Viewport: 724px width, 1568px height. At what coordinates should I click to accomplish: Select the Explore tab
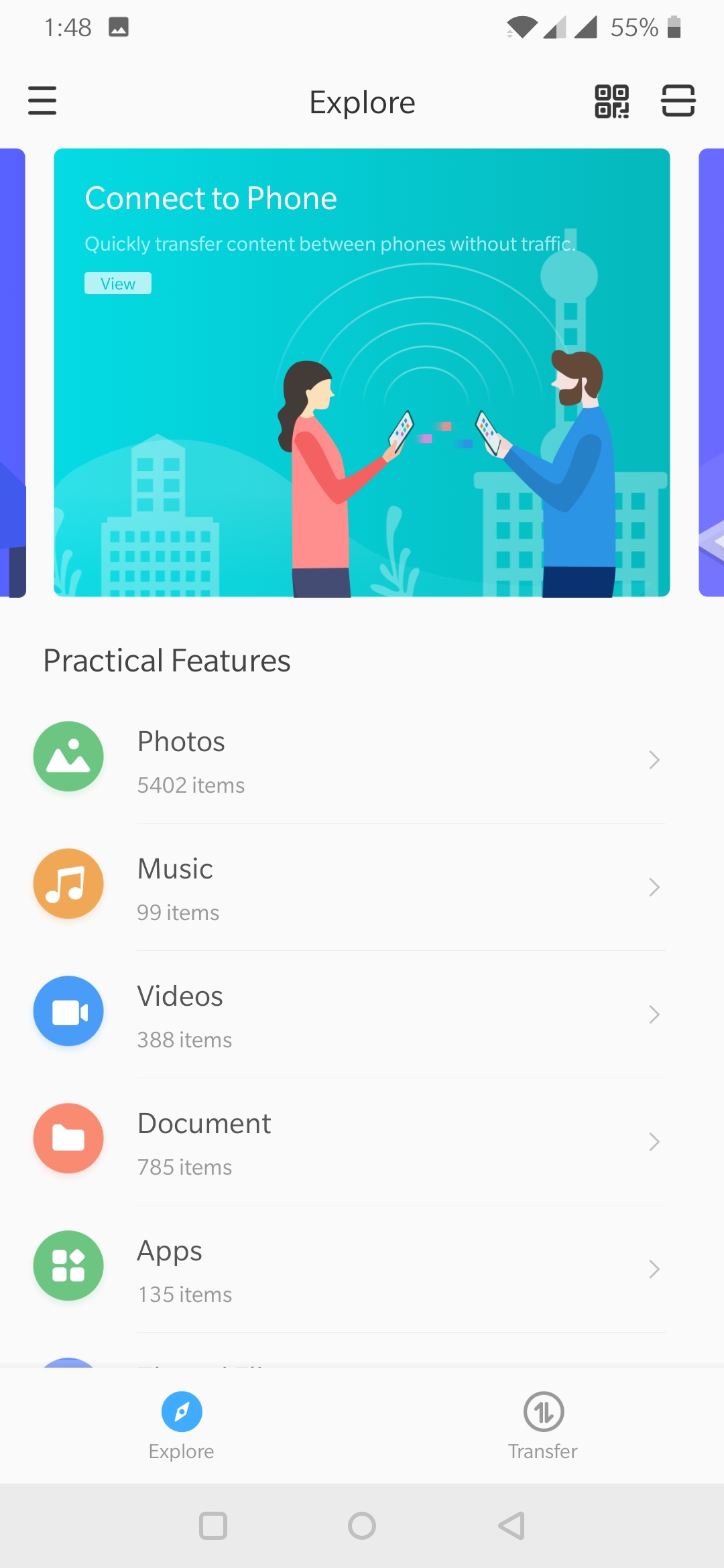[182, 1425]
